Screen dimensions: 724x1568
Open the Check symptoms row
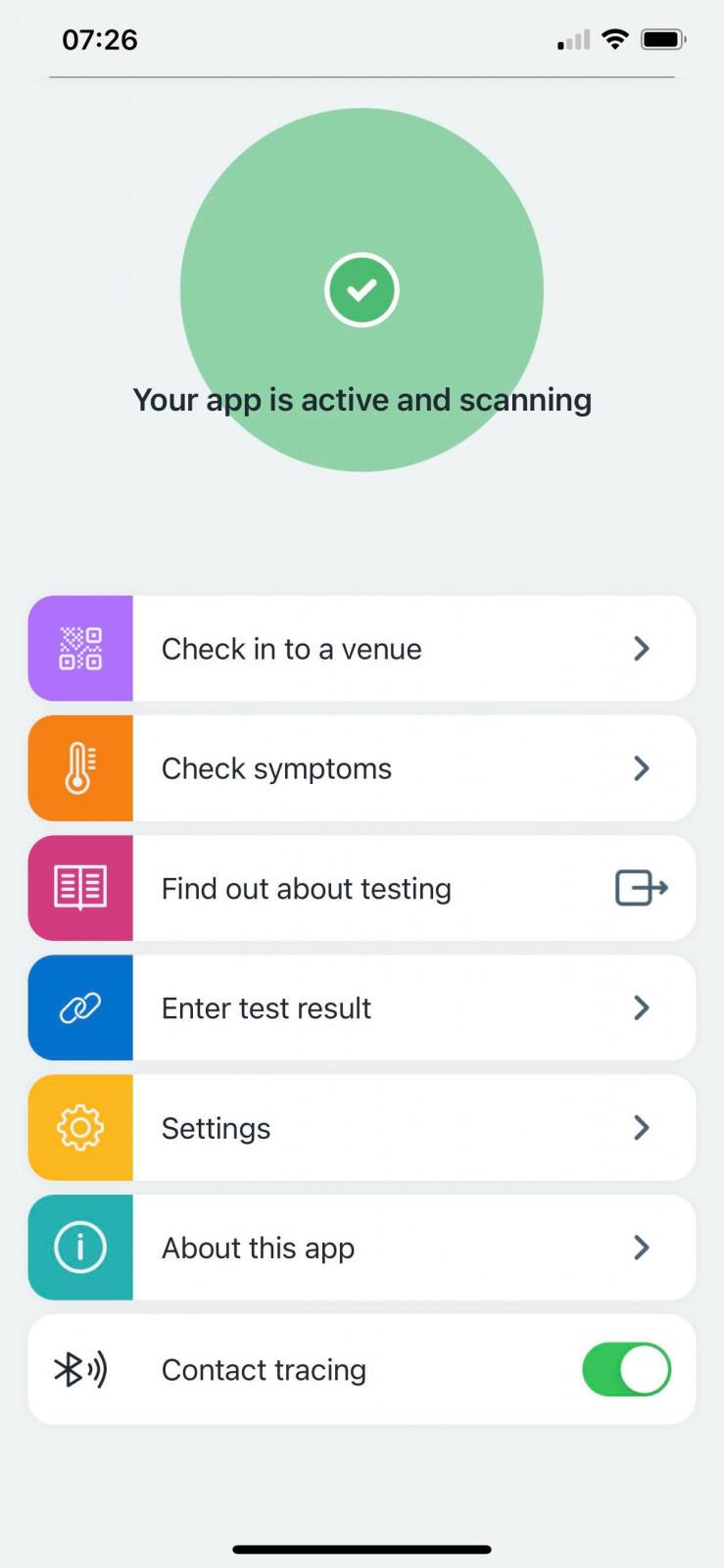click(x=362, y=768)
